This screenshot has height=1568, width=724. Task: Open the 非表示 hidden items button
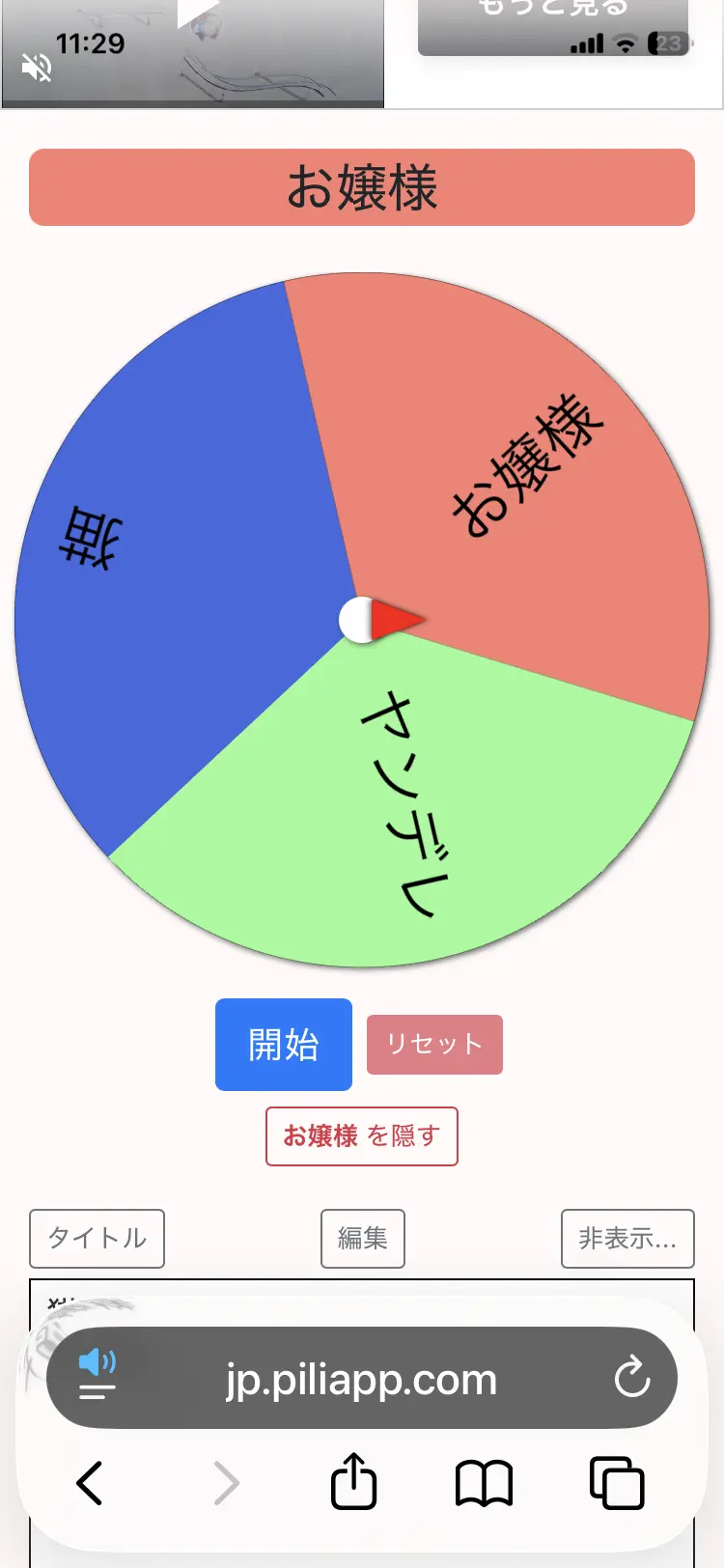point(627,1239)
